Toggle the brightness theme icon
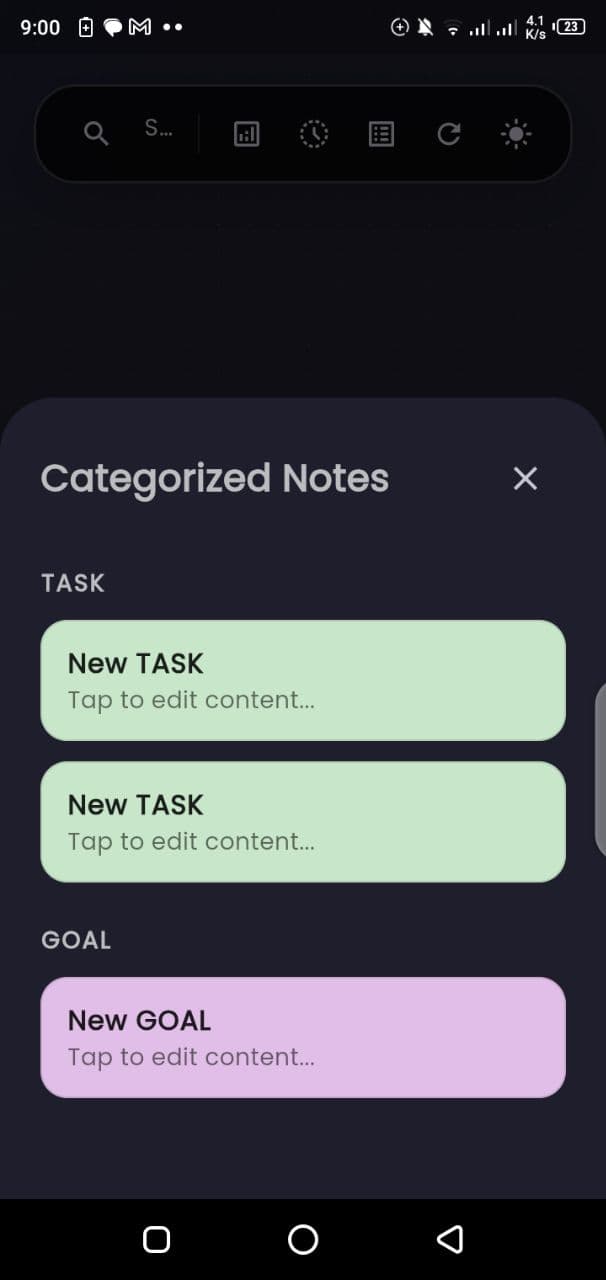 coord(516,134)
